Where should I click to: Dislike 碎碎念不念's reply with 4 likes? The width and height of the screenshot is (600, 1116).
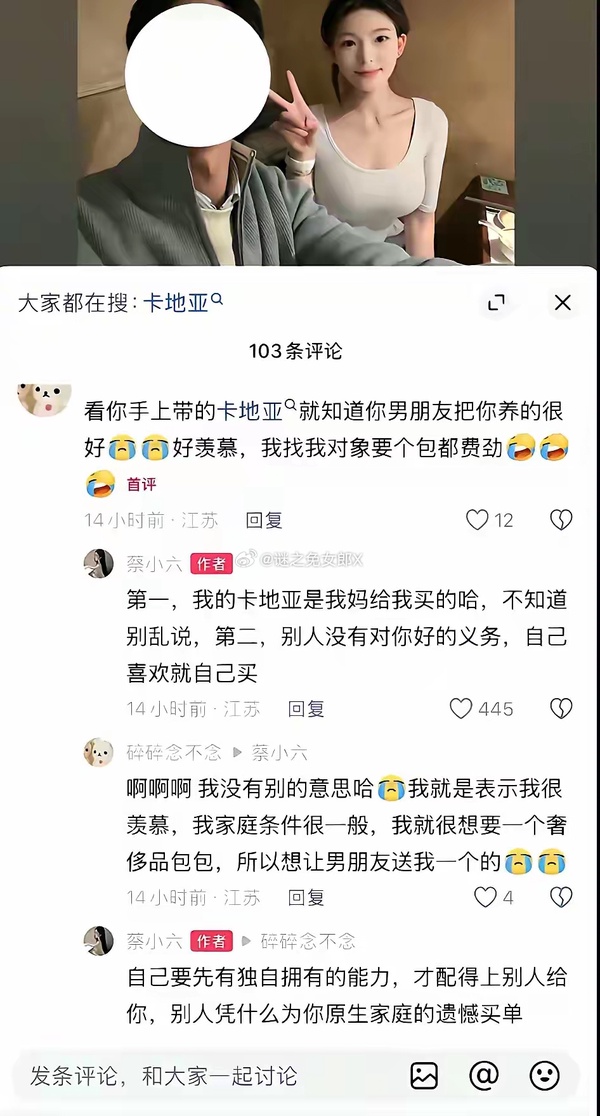click(561, 896)
